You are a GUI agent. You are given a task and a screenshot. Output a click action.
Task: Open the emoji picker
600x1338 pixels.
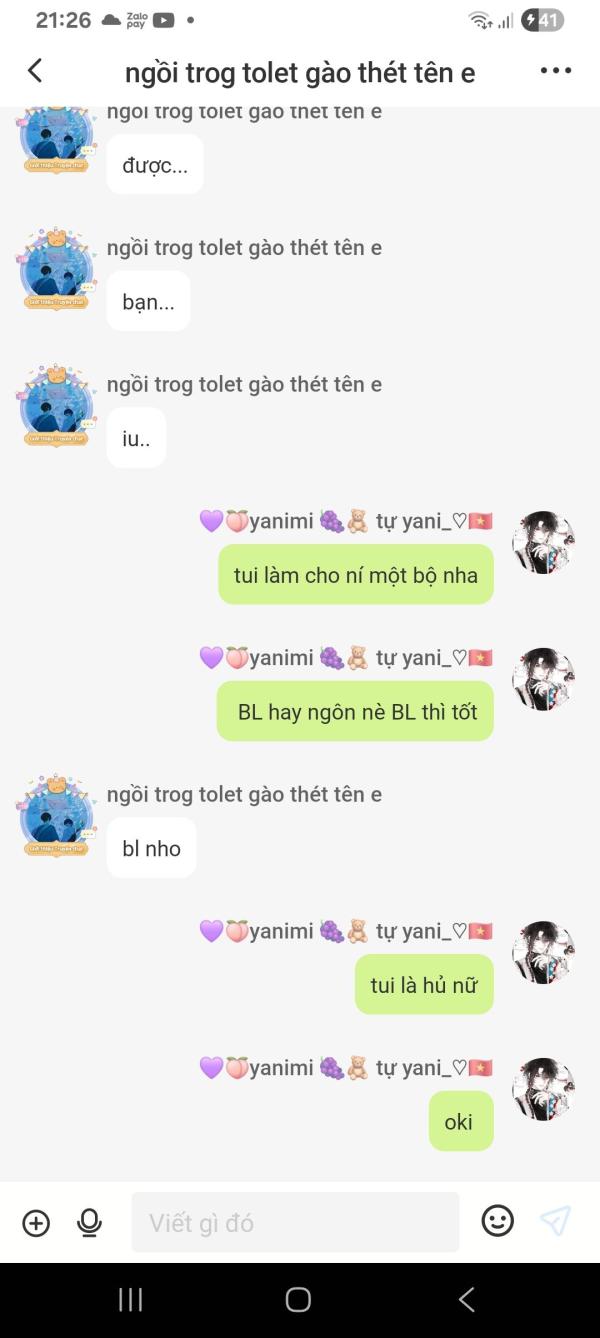coord(498,1221)
